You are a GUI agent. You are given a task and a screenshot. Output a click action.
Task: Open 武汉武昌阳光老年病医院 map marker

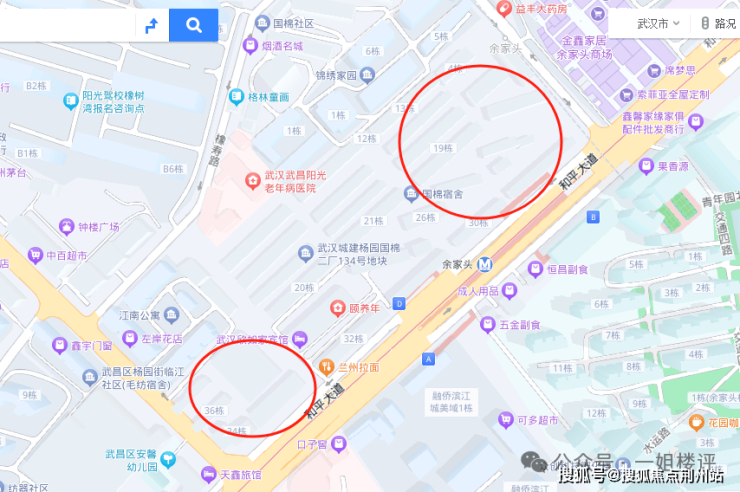(x=252, y=180)
